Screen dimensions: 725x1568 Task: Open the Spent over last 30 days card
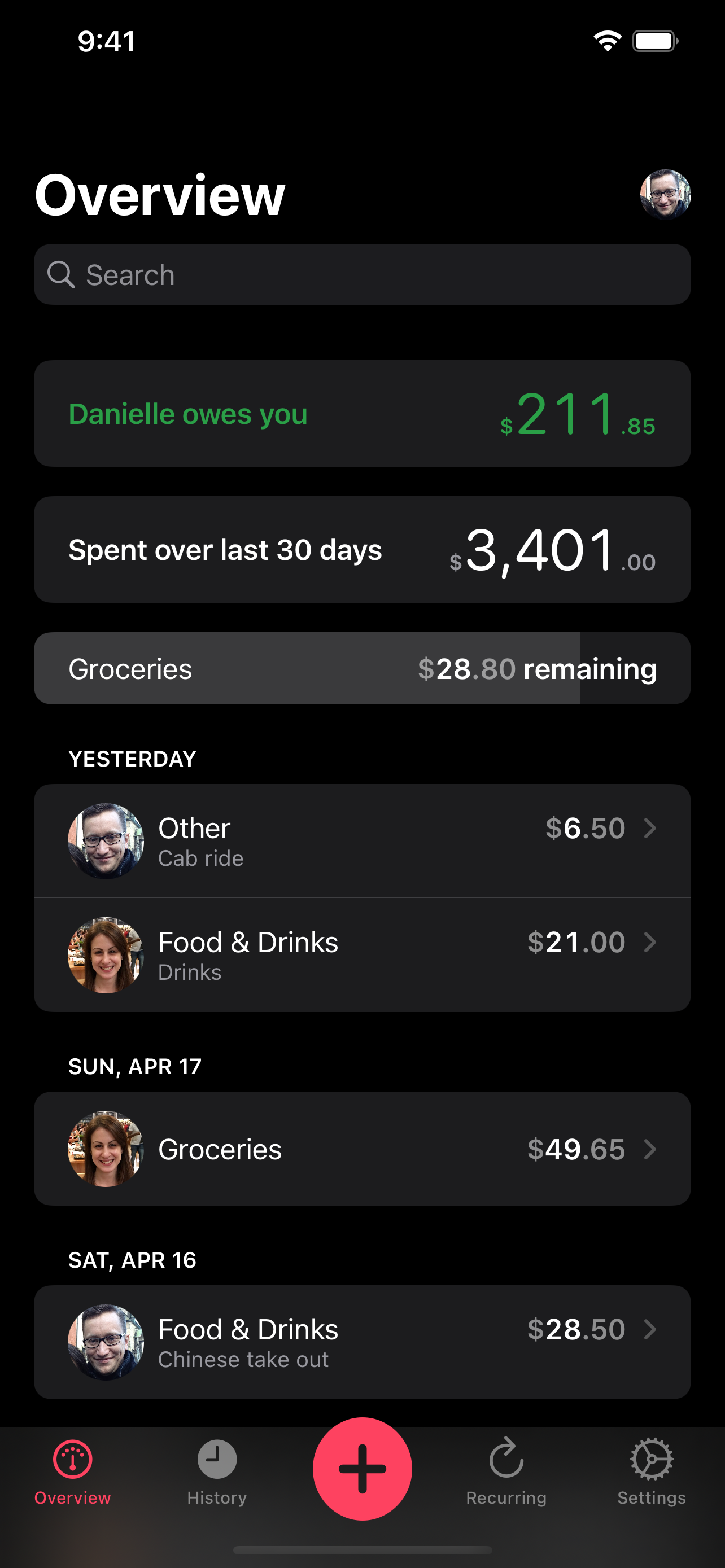point(362,550)
